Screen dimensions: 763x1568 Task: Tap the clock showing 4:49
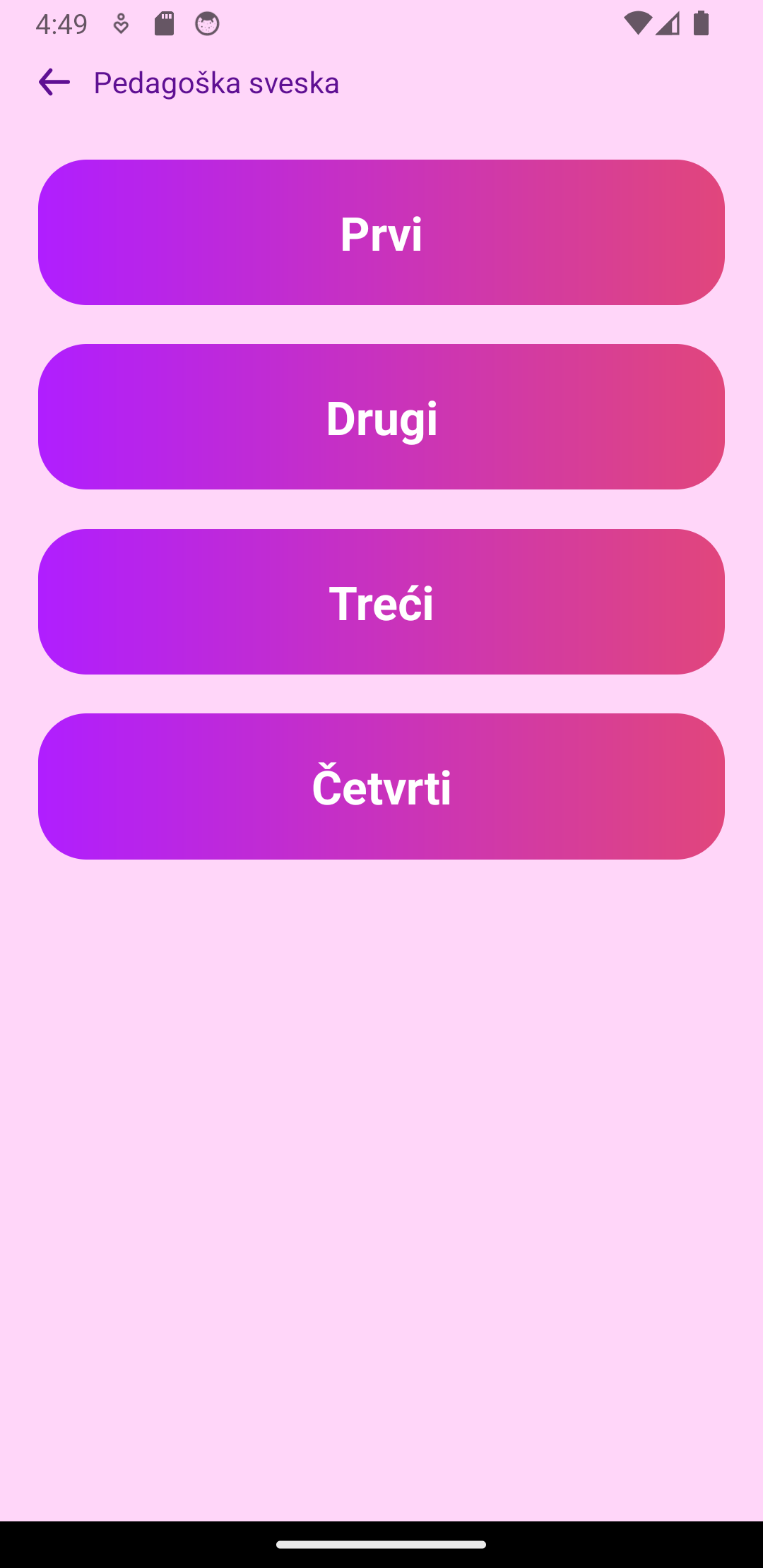pos(62,23)
